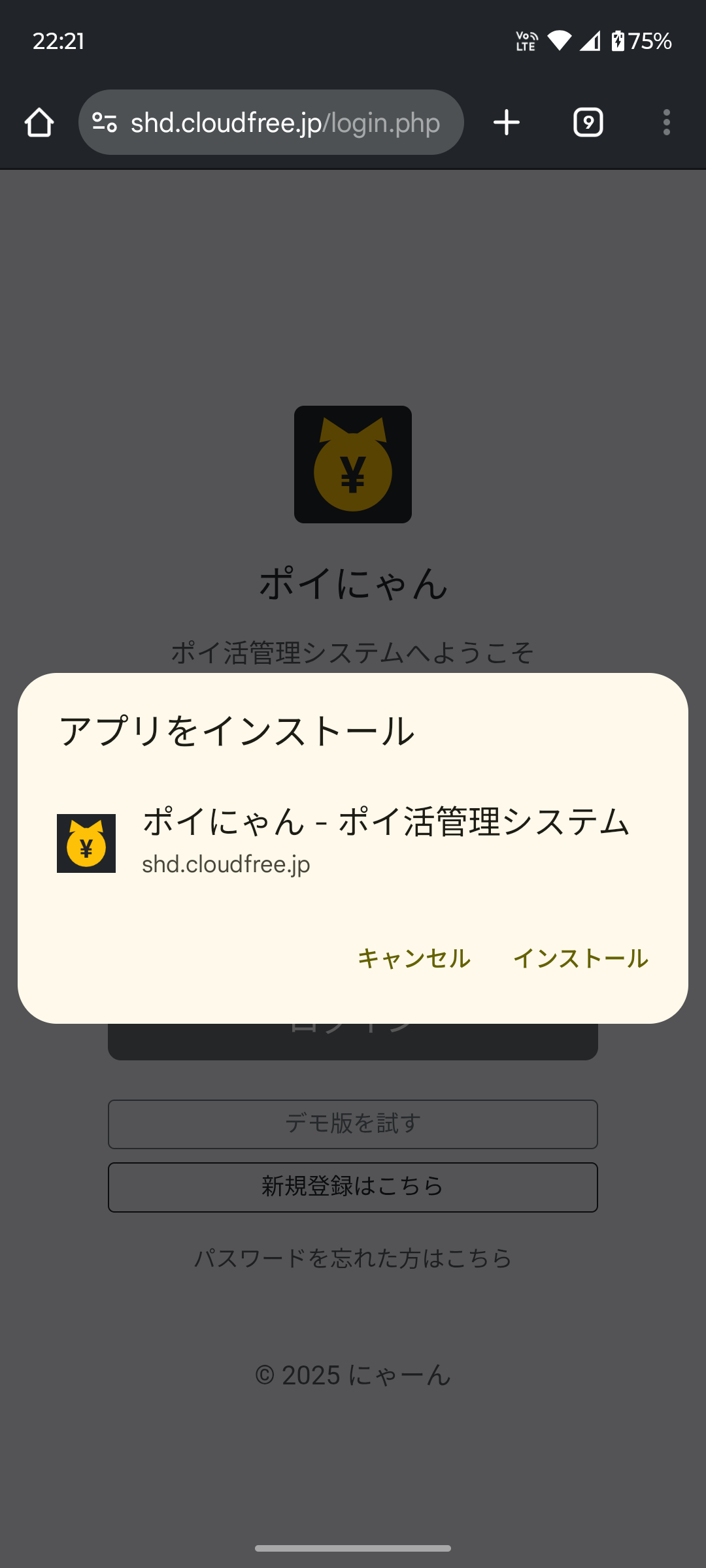Tap shd.cloudfree.jp text inside the dialog

[x=227, y=864]
